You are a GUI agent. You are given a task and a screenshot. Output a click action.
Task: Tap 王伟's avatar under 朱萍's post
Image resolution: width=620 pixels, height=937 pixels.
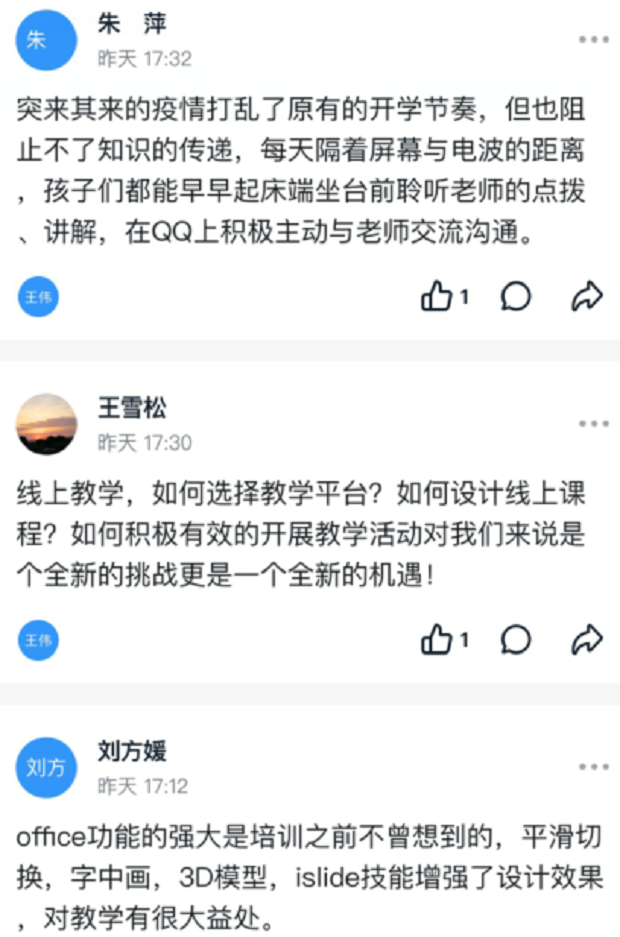point(38,297)
